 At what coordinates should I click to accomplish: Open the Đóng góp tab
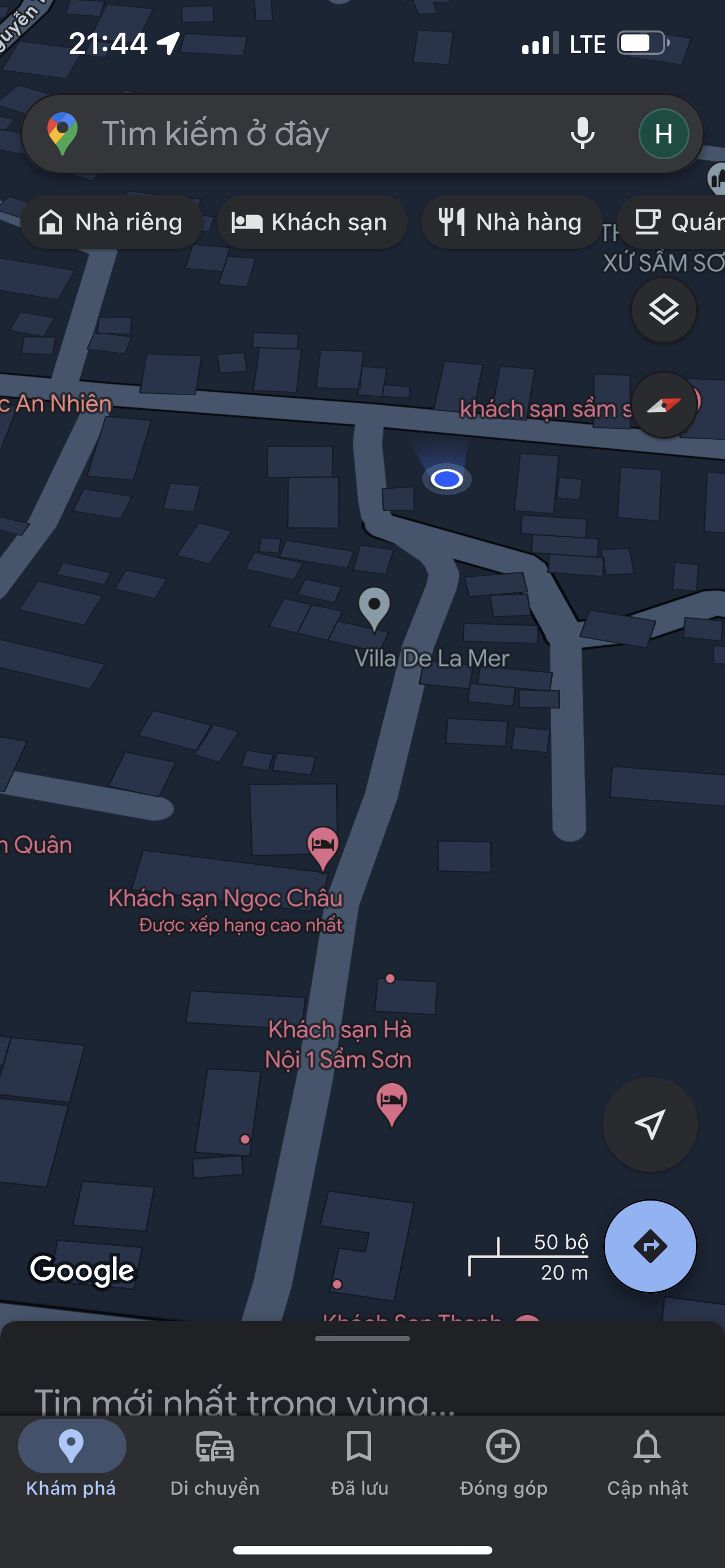504,1462
